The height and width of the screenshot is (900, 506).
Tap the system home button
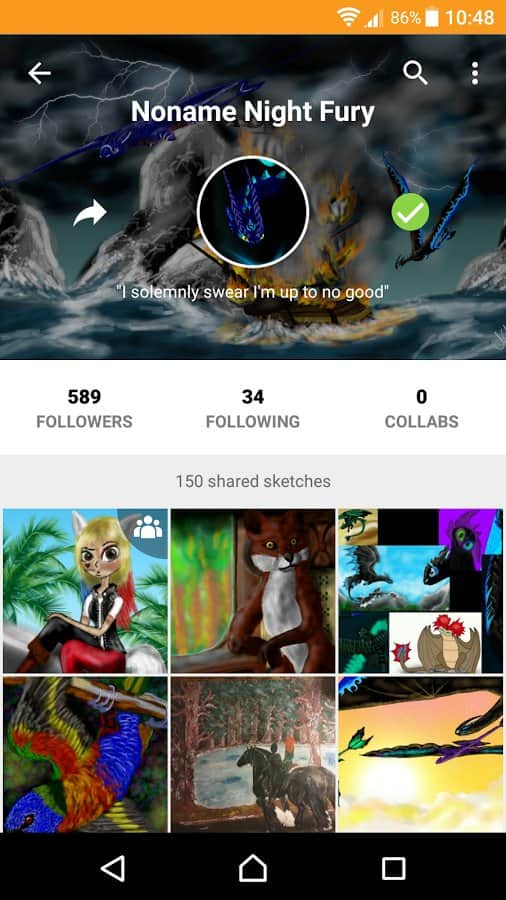click(253, 868)
